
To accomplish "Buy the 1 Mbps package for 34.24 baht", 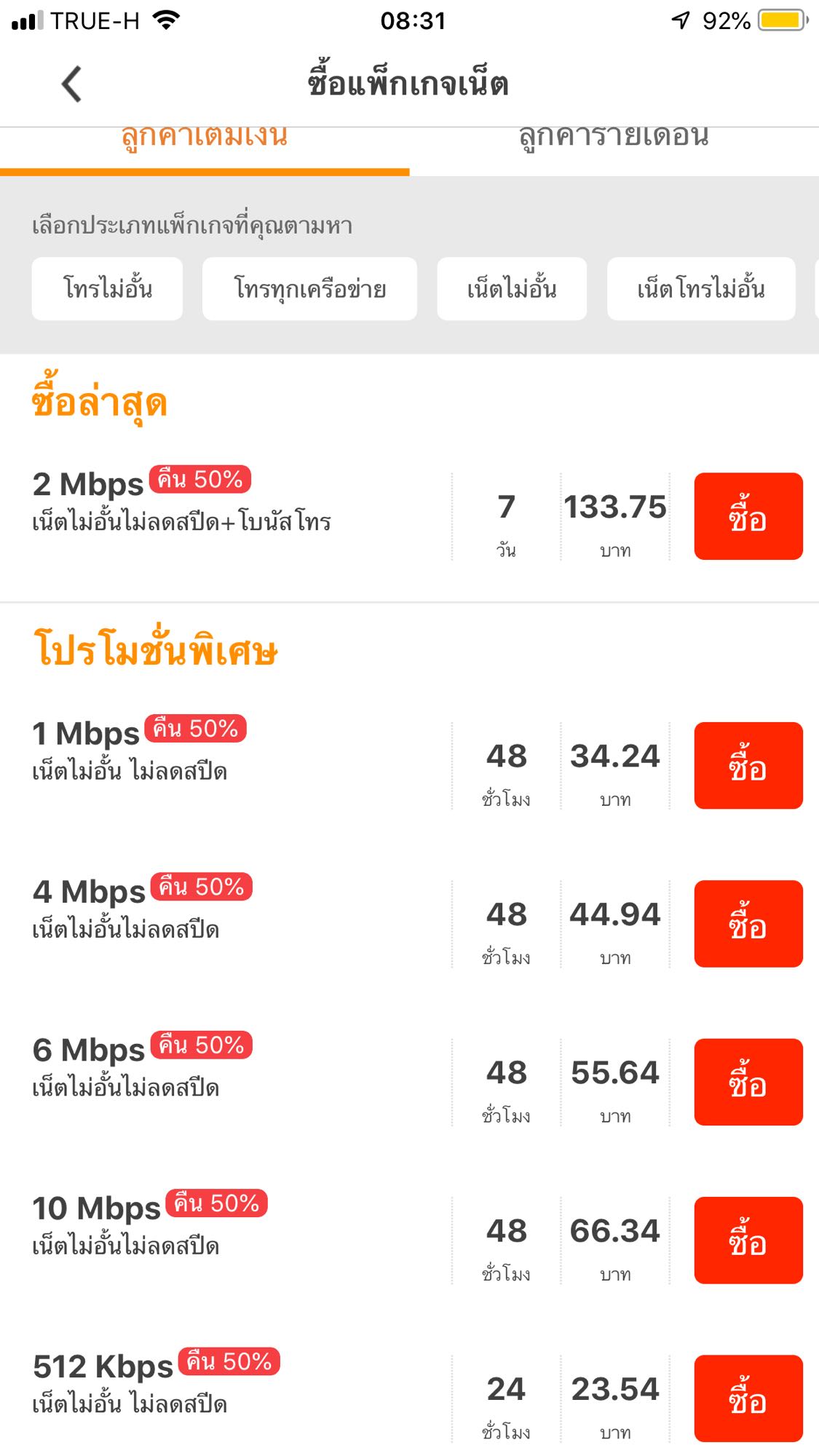I will pyautogui.click(x=748, y=765).
